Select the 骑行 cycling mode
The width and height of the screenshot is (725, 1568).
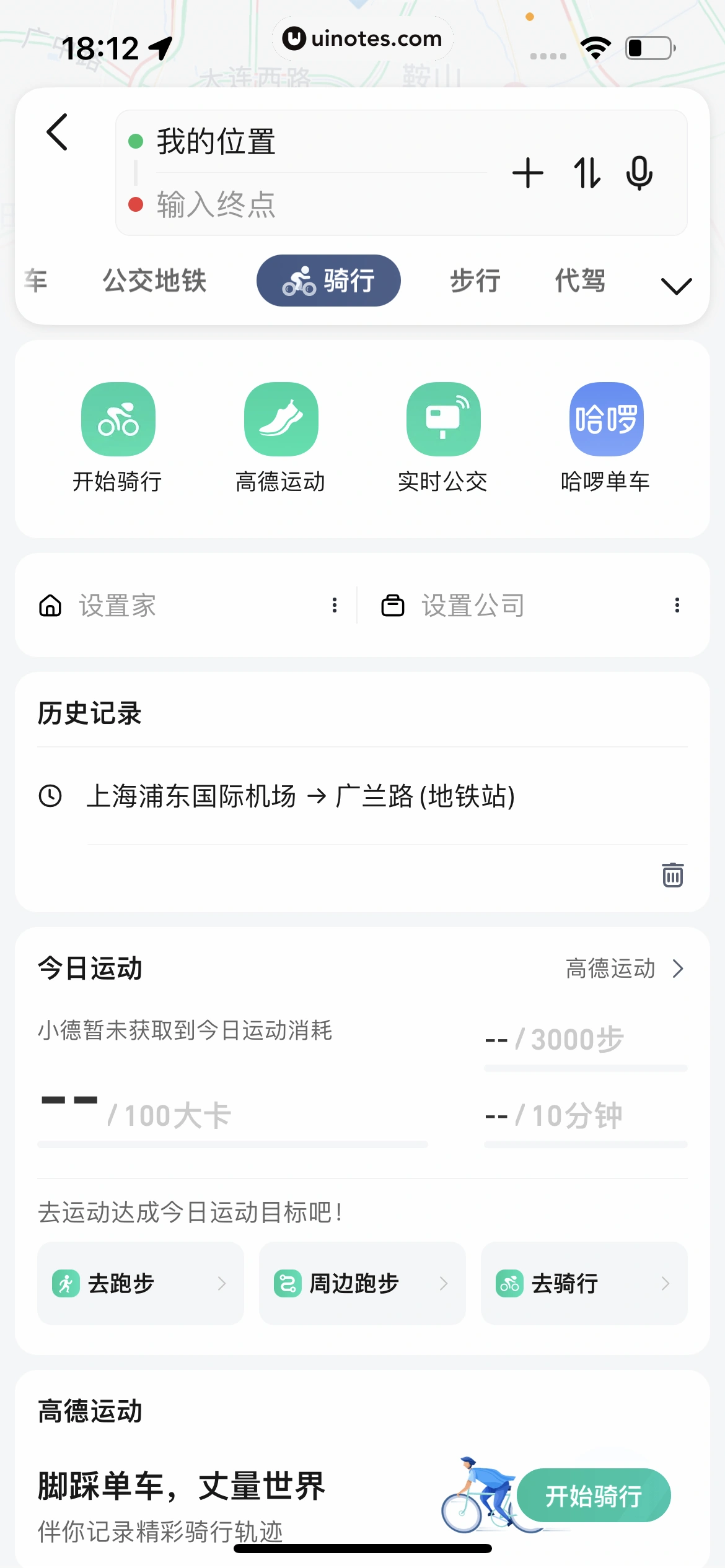328,280
